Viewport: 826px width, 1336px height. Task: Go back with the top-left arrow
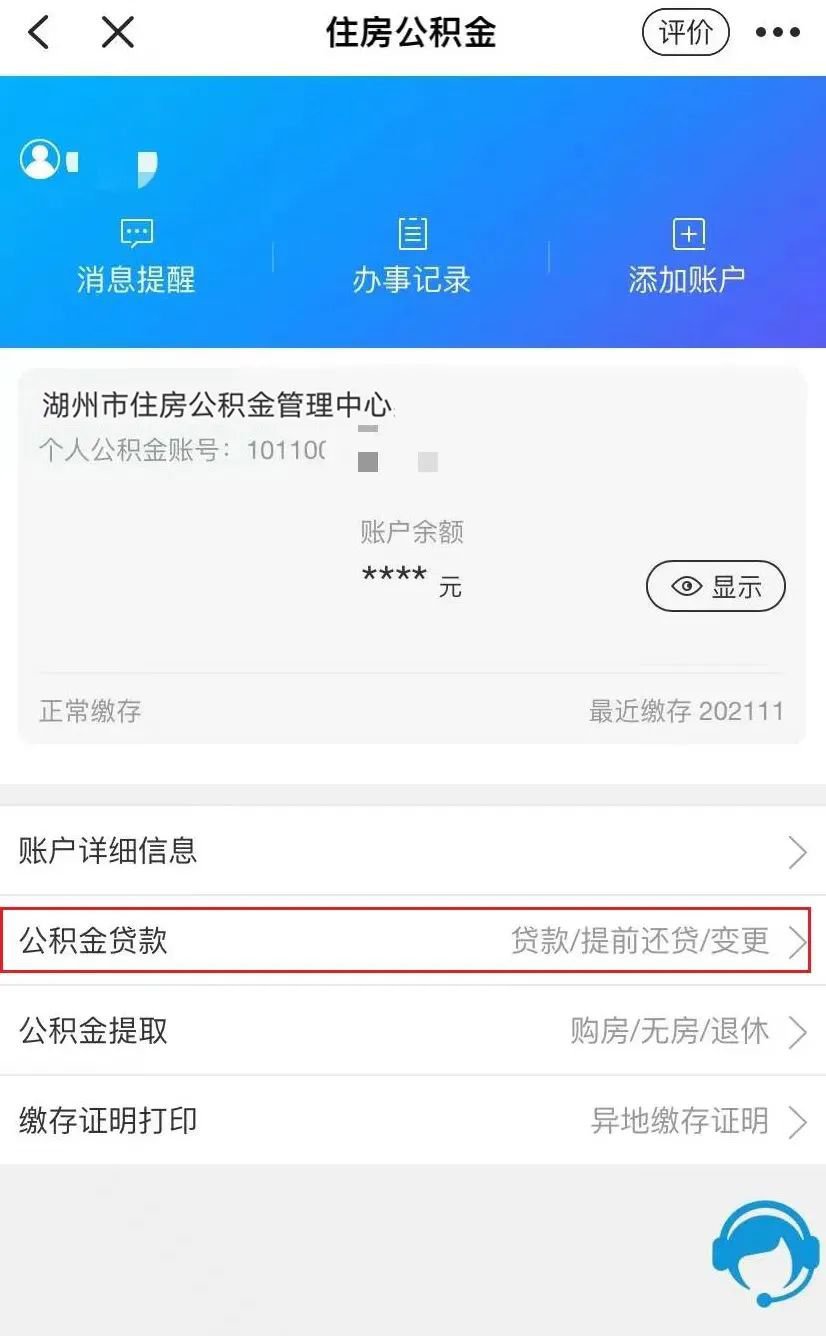(x=38, y=34)
